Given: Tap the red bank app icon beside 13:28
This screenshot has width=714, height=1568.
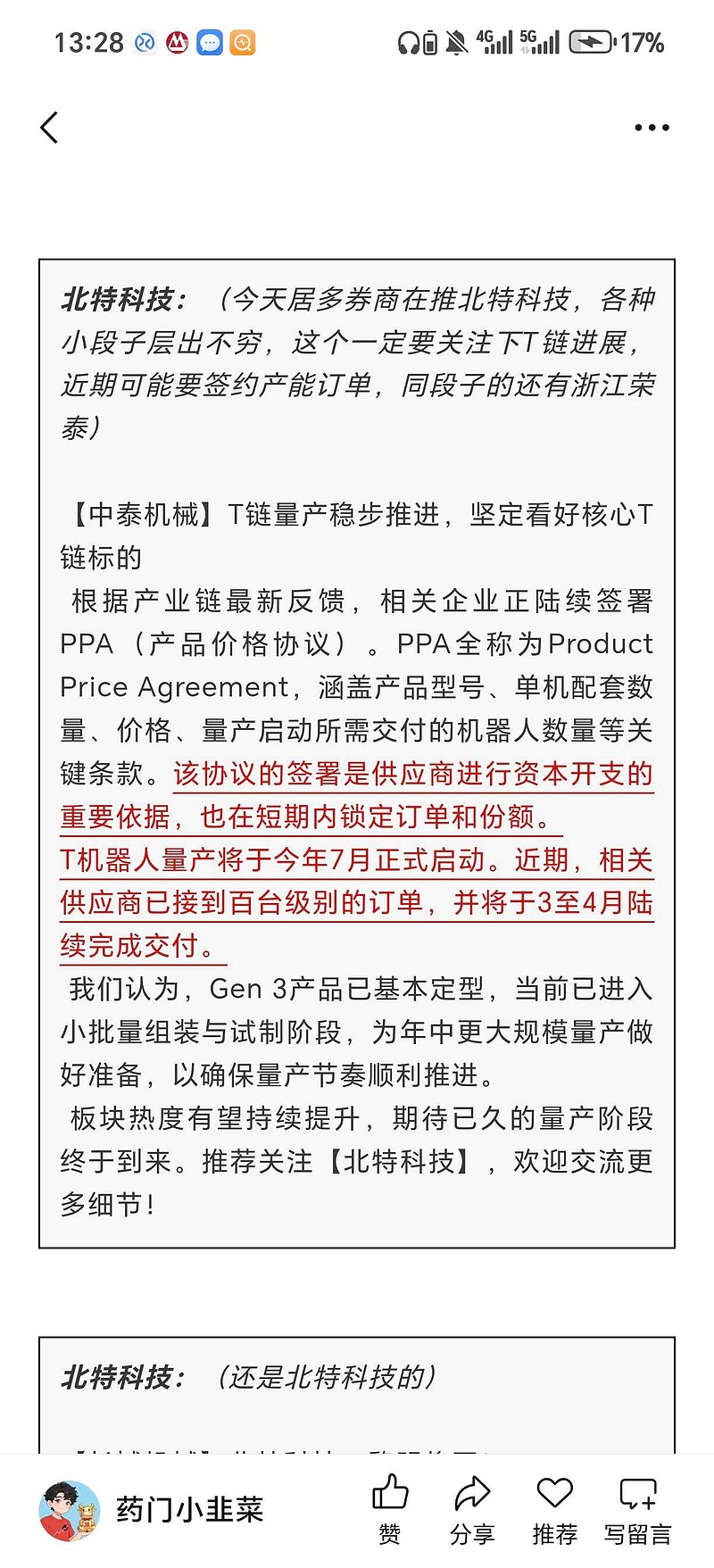Looking at the screenshot, I should [177, 42].
